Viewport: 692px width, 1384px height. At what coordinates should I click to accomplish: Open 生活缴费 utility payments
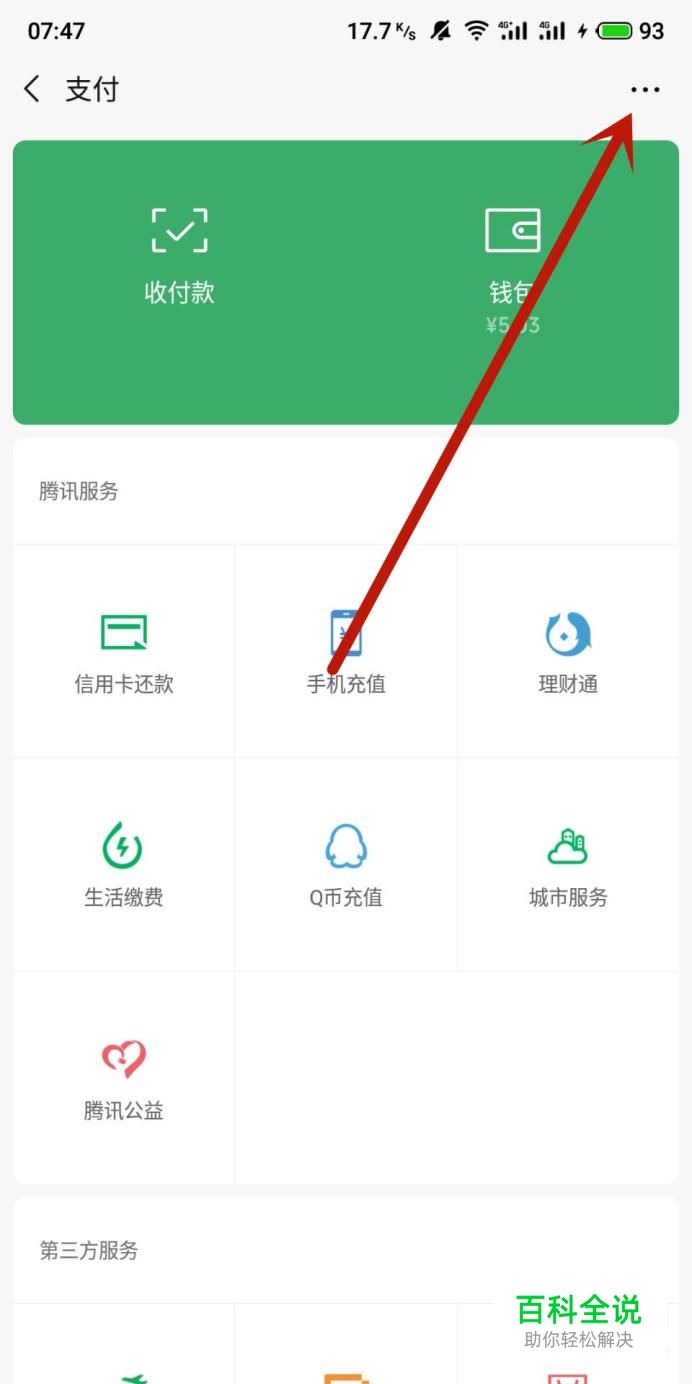pos(124,865)
